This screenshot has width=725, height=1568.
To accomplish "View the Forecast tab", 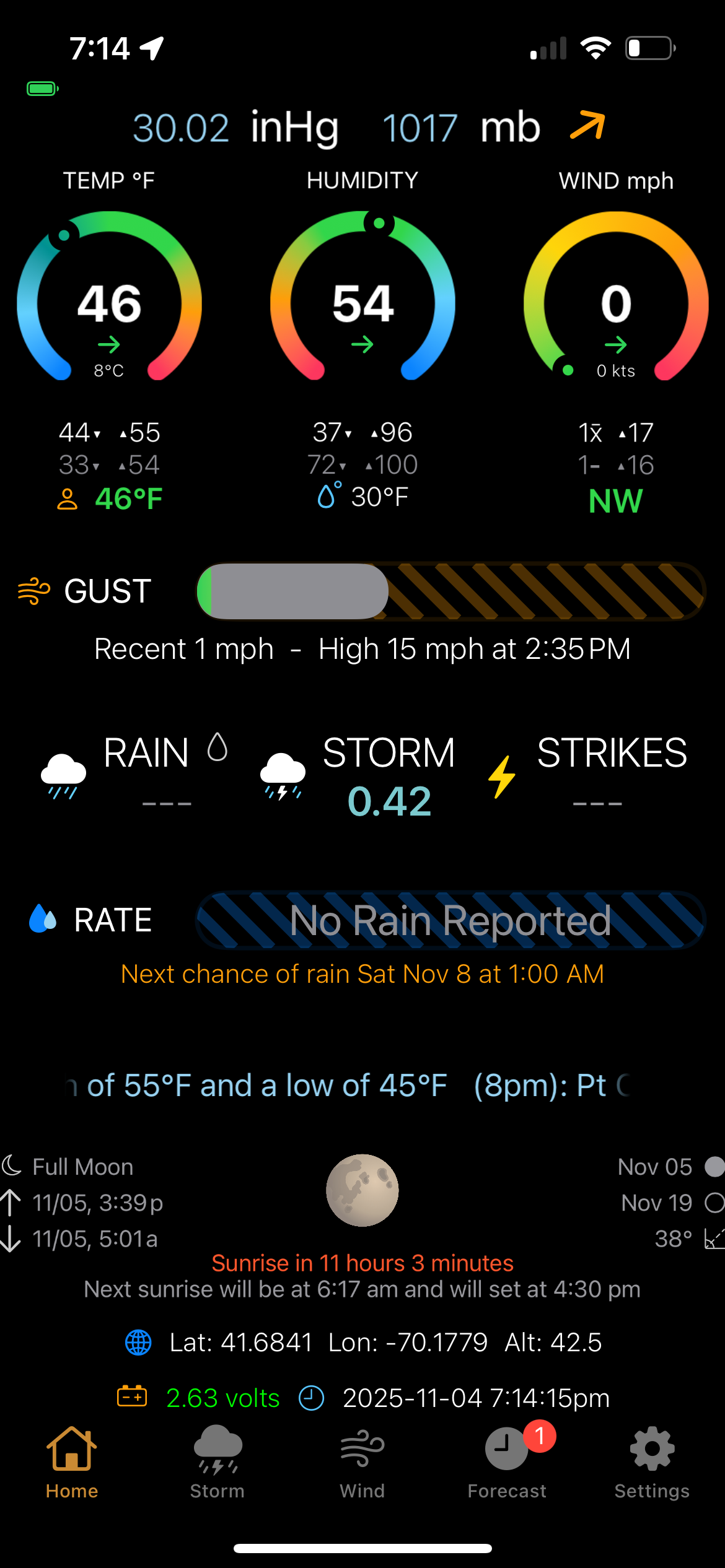I will [x=507, y=1461].
